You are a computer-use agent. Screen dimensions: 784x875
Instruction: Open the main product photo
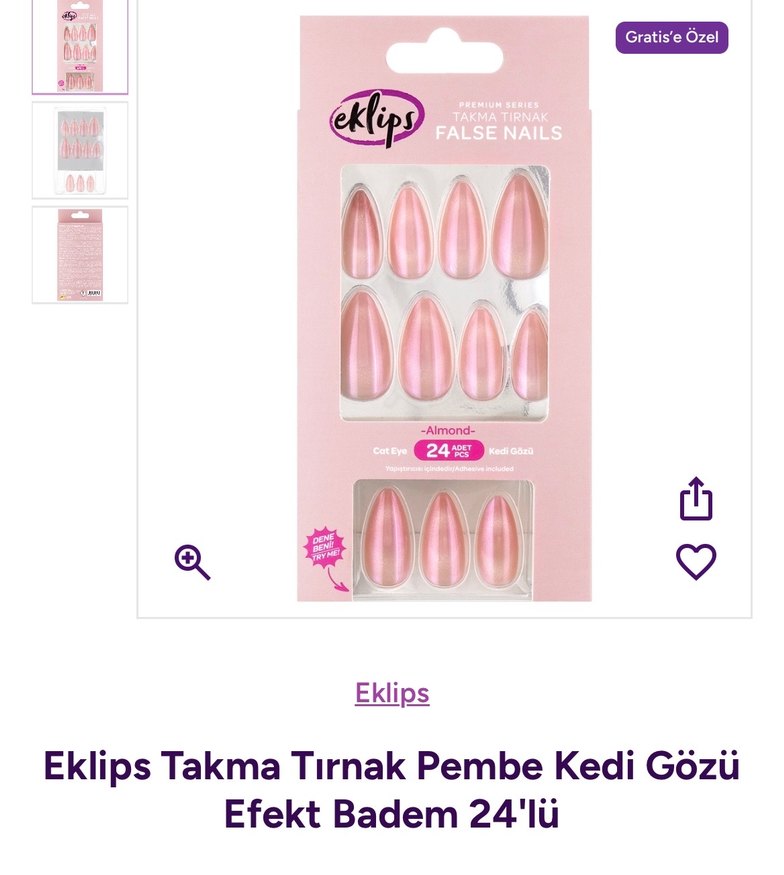(x=444, y=308)
